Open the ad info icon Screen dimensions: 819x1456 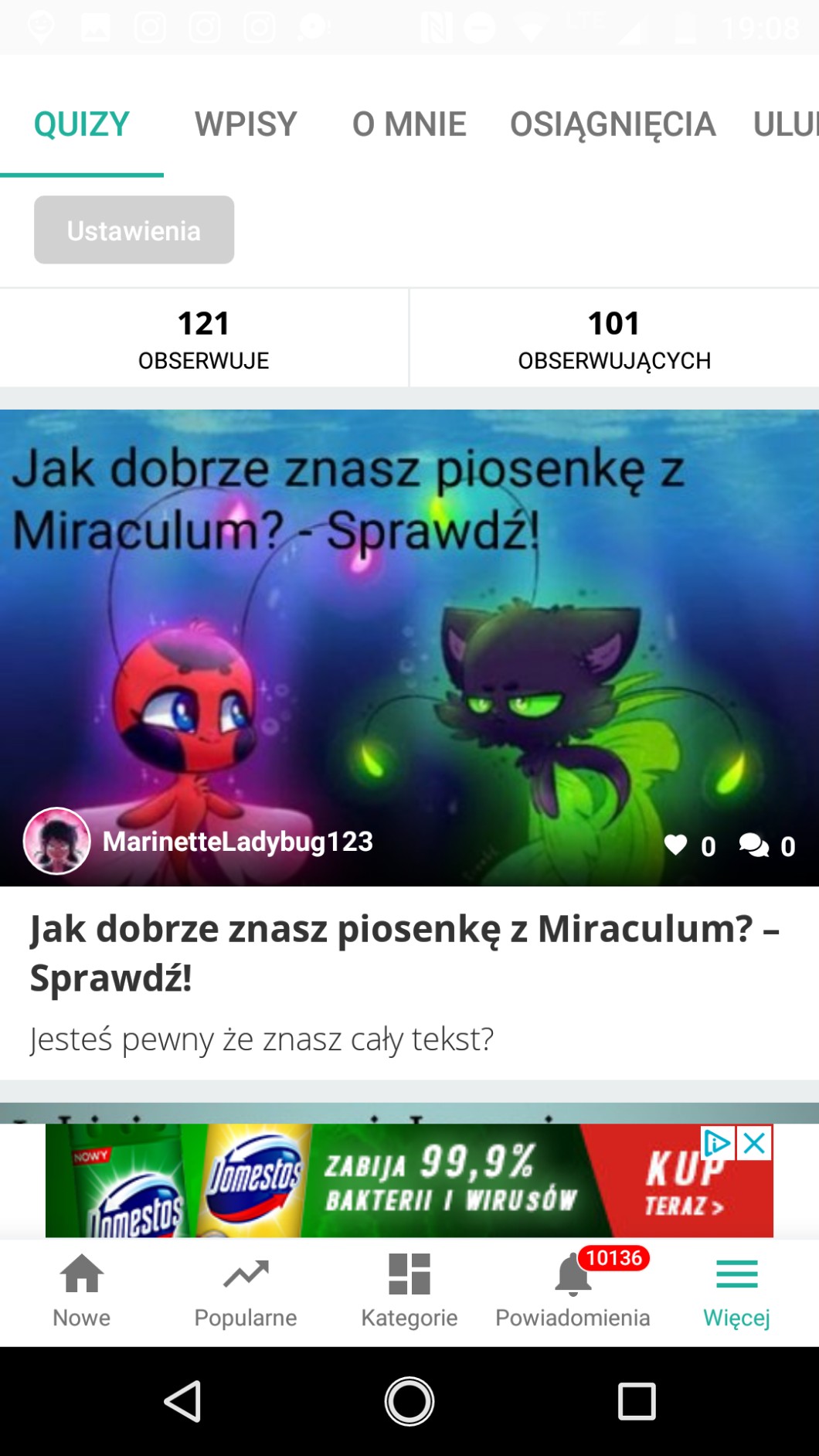coord(717,1142)
